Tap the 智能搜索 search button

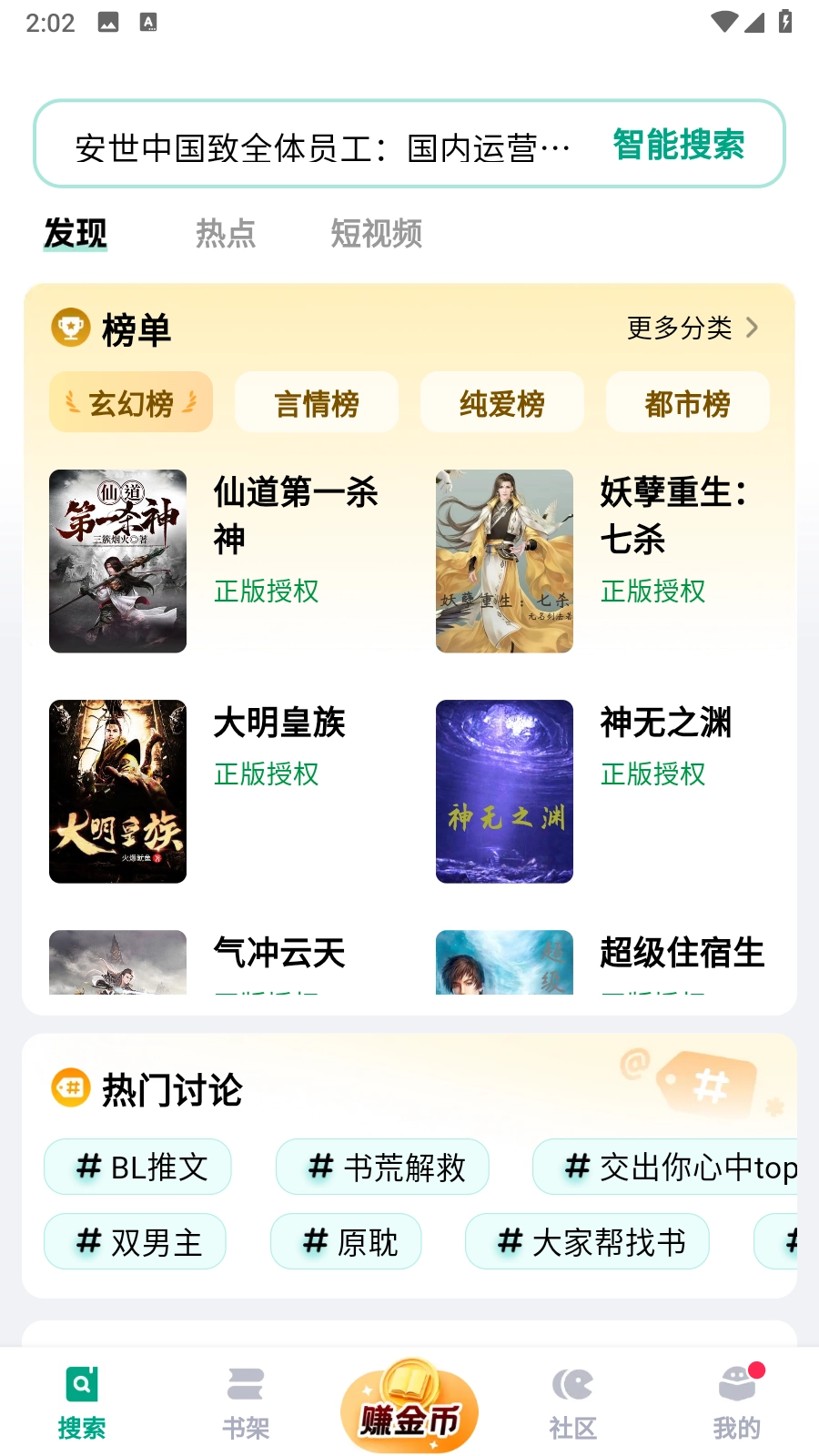[x=677, y=144]
